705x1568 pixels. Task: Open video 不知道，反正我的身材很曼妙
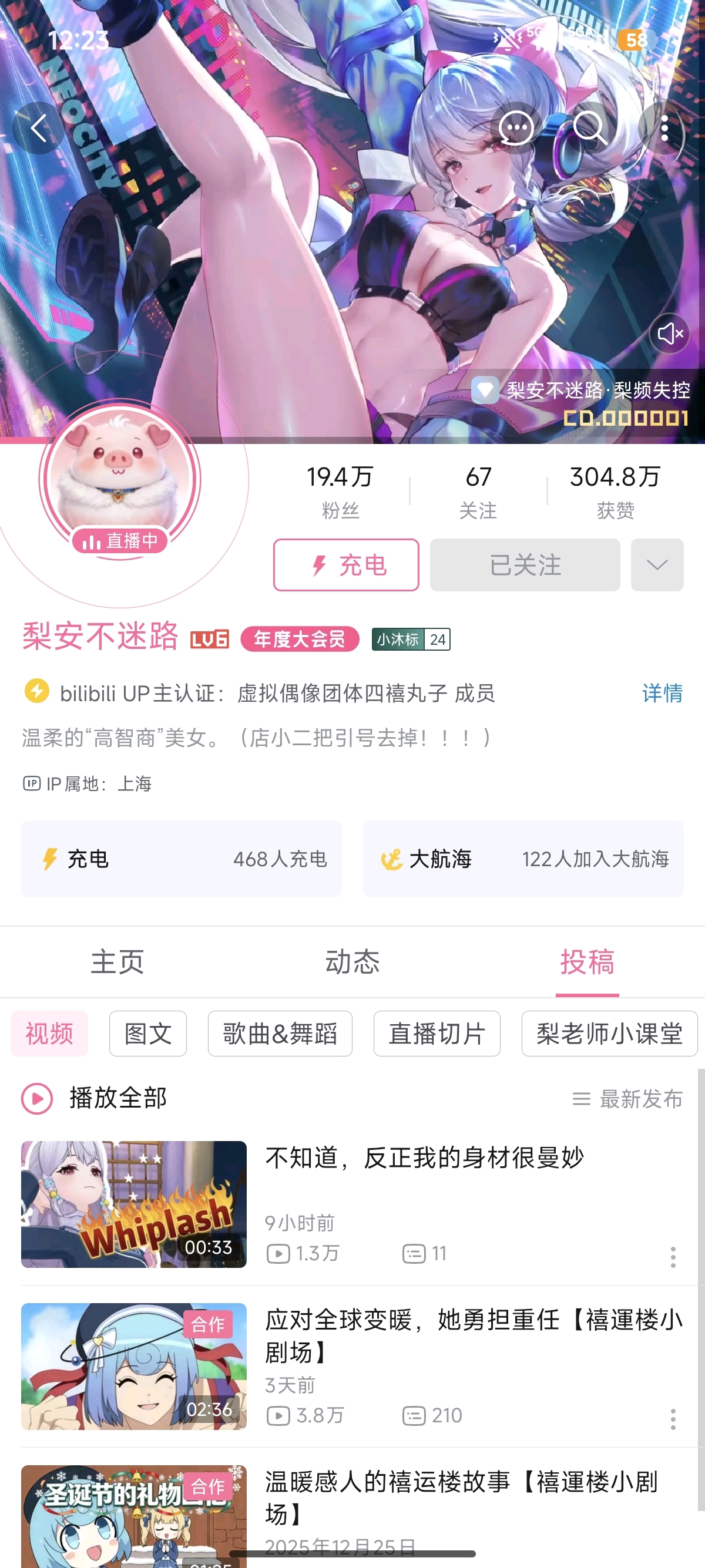(x=424, y=1158)
